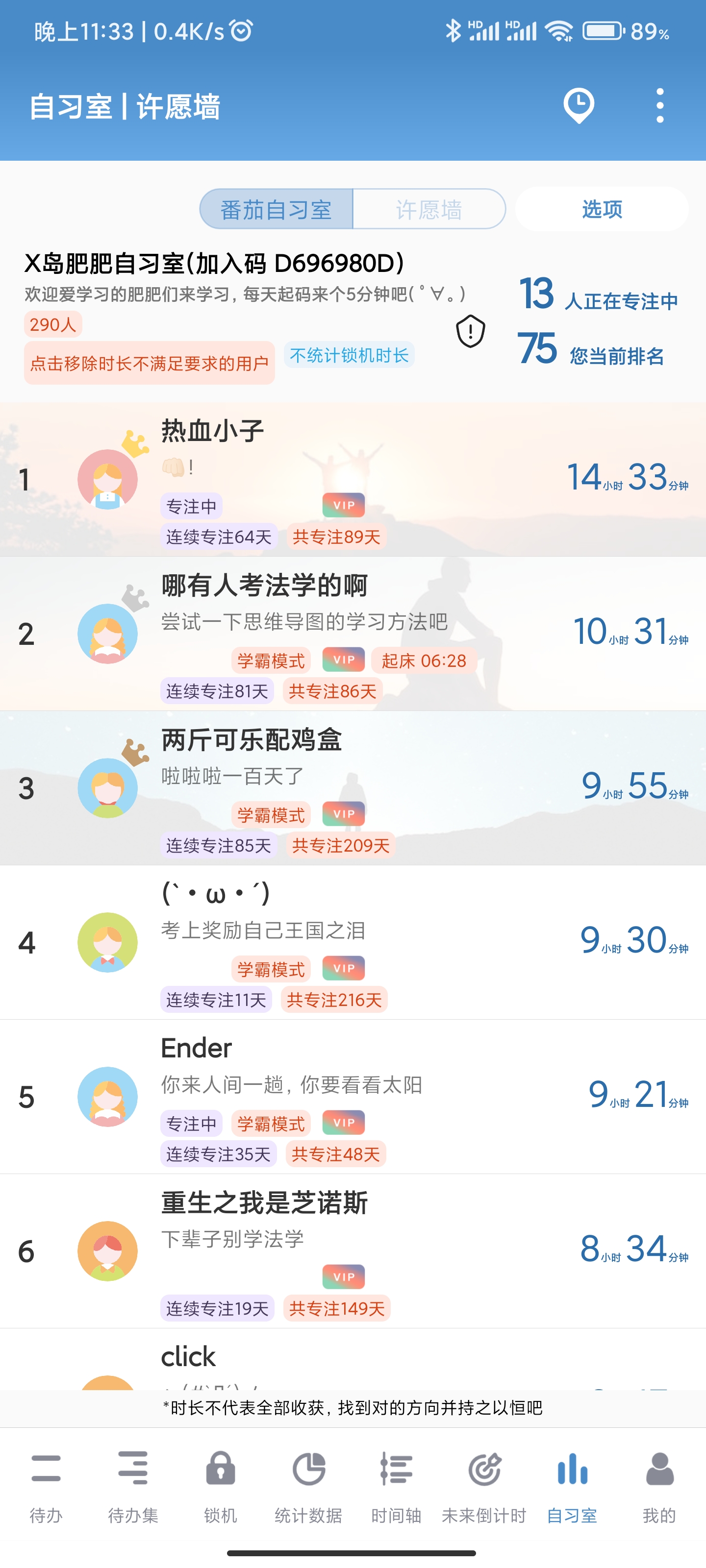
Task: Open 重生之我是芝诺斯's ranking entry
Action: point(353,1251)
